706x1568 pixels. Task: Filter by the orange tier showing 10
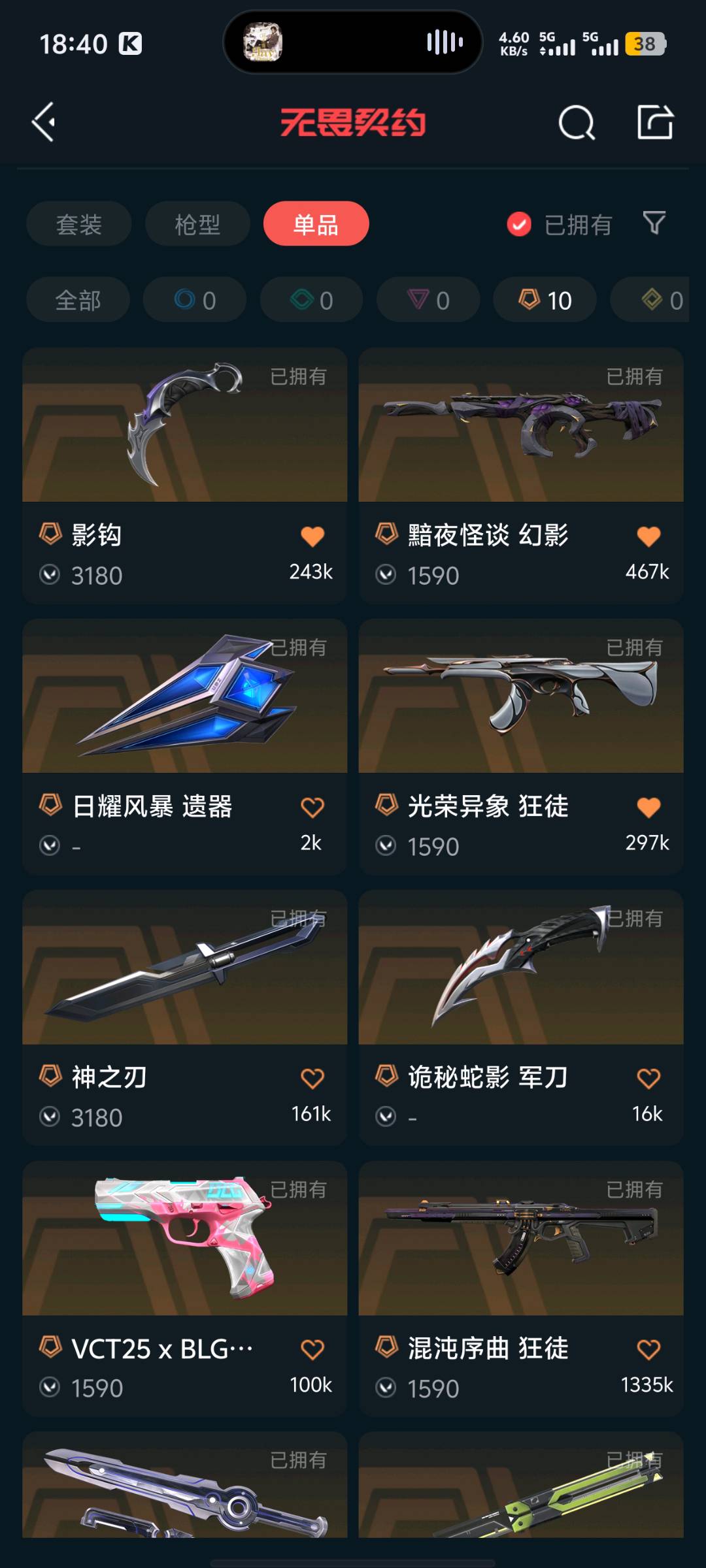tap(545, 300)
